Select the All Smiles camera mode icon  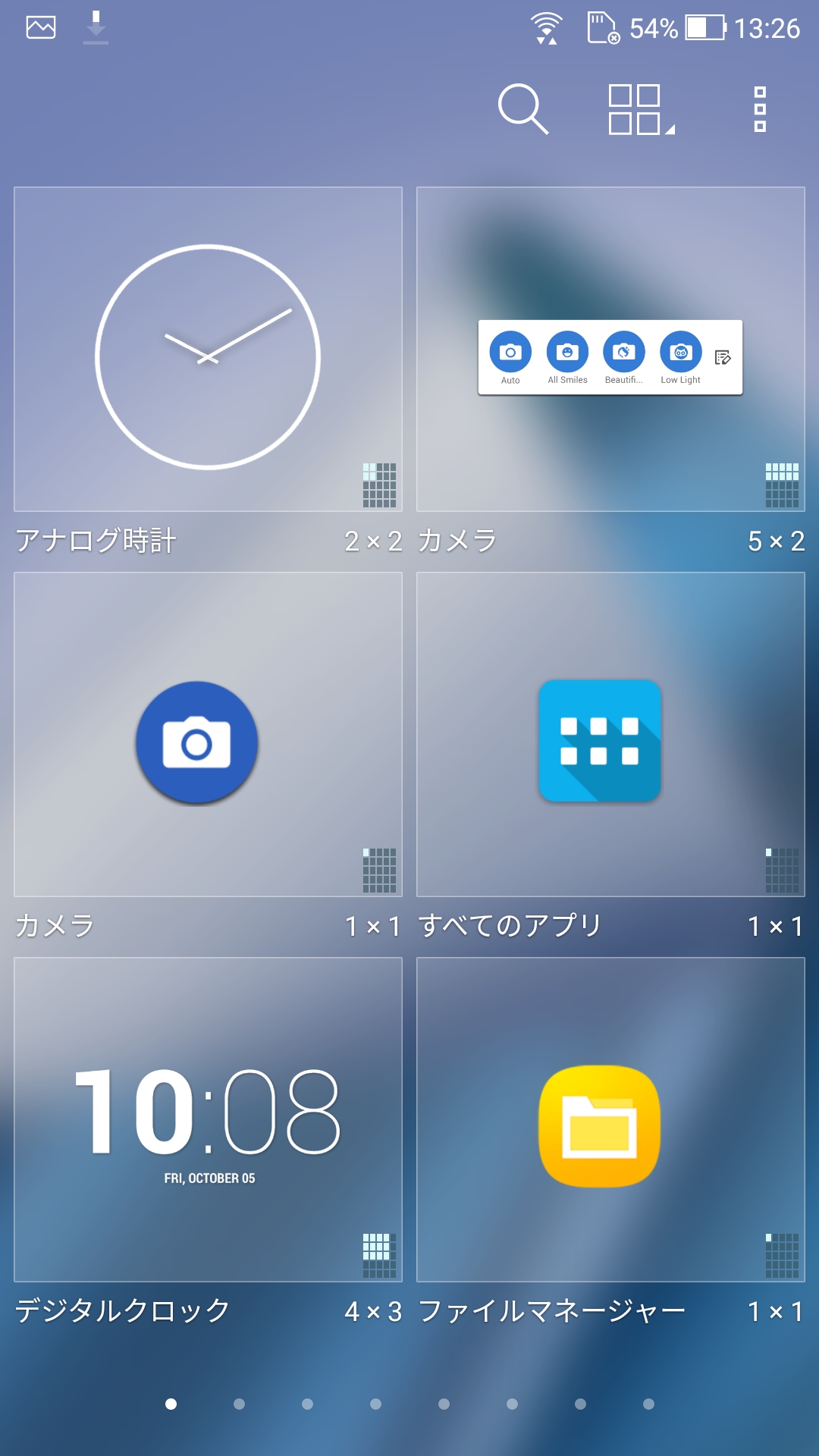point(566,353)
